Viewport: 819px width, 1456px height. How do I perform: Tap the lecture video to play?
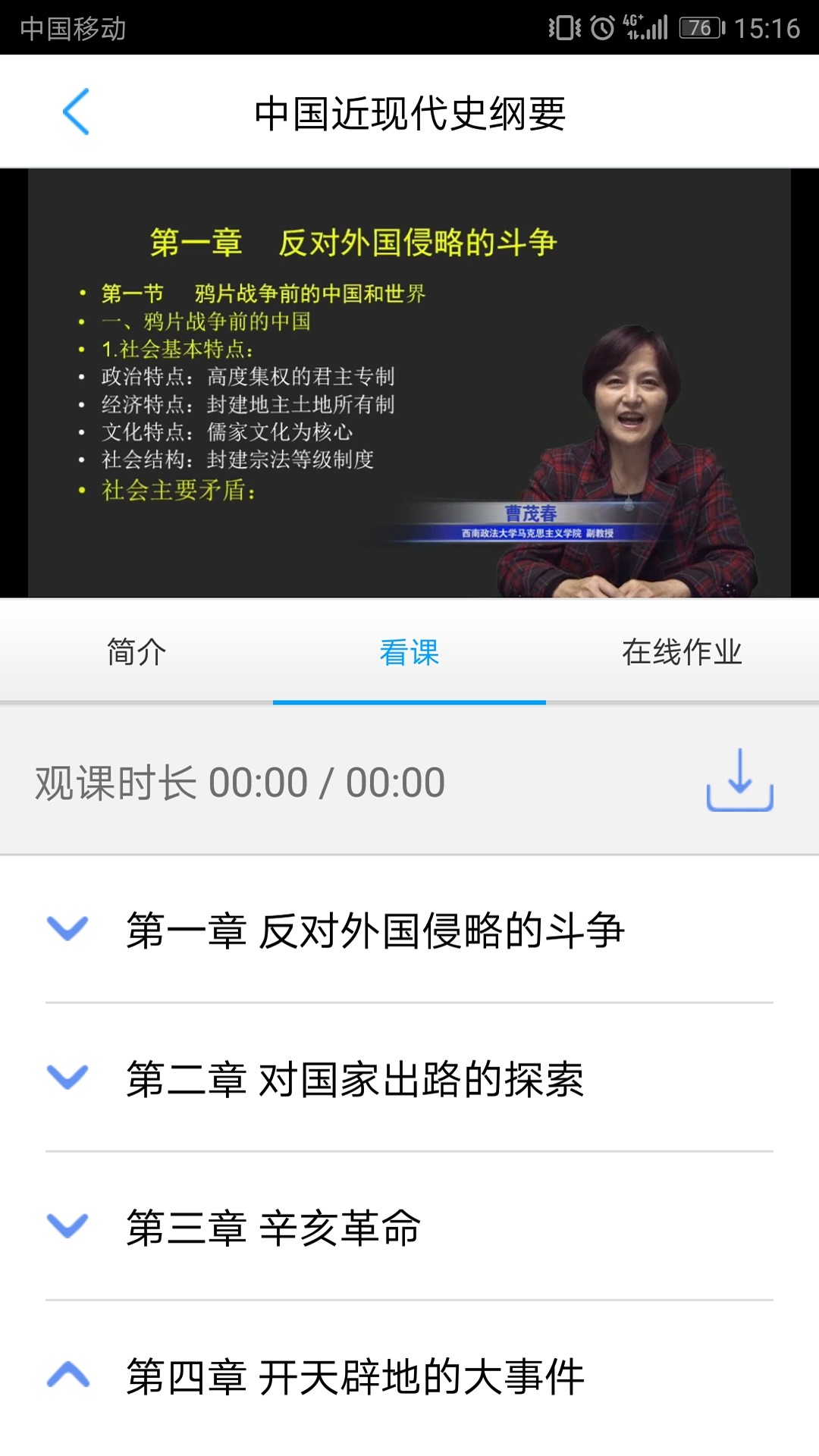409,379
